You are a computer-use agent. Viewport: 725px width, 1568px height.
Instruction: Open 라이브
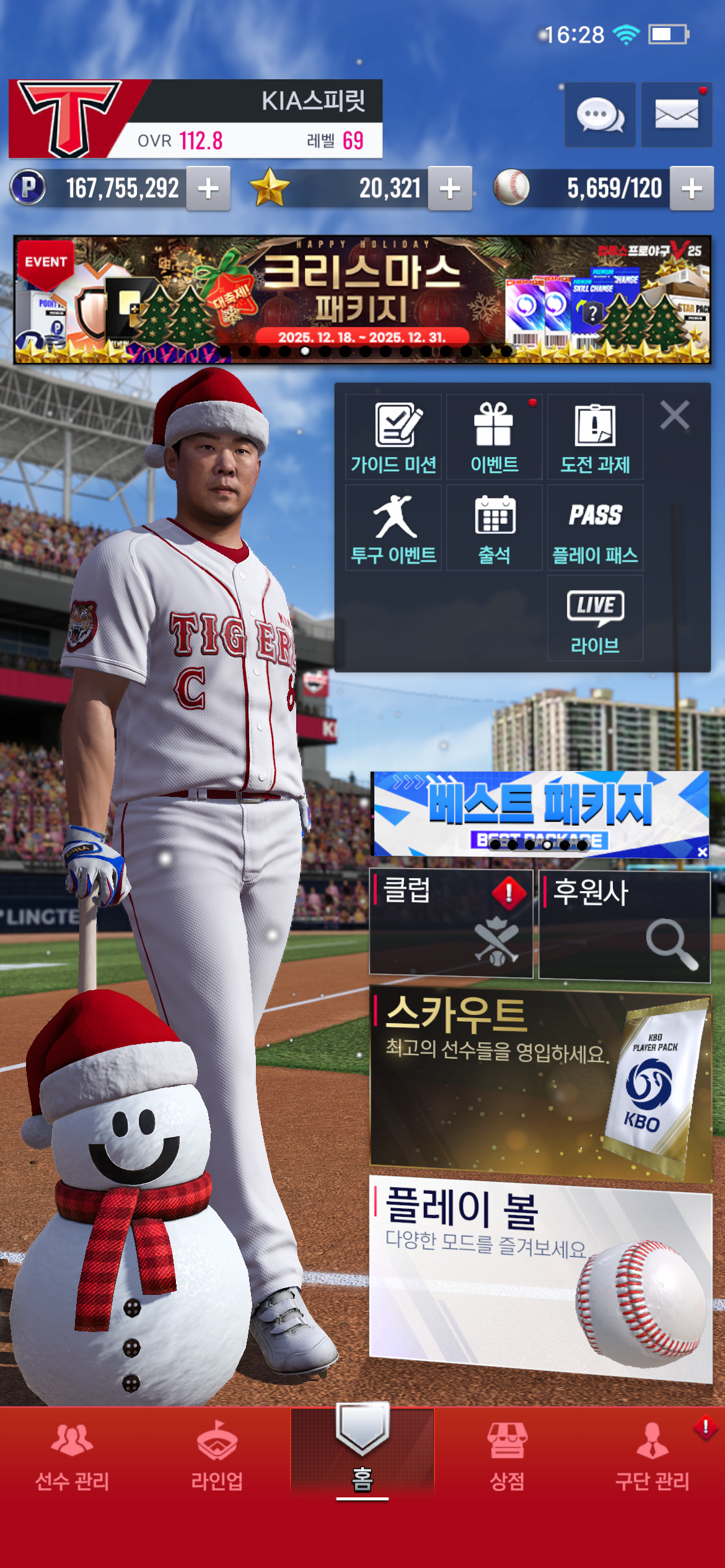(595, 618)
